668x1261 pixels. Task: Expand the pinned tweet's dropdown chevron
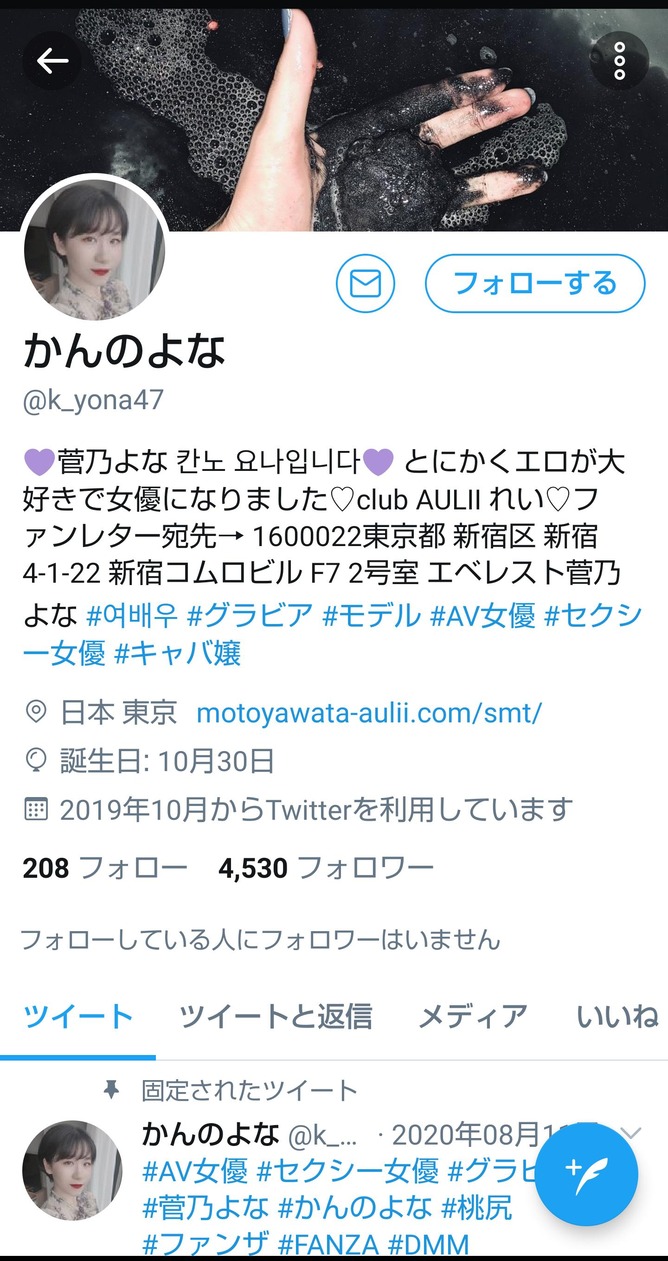[x=630, y=1133]
